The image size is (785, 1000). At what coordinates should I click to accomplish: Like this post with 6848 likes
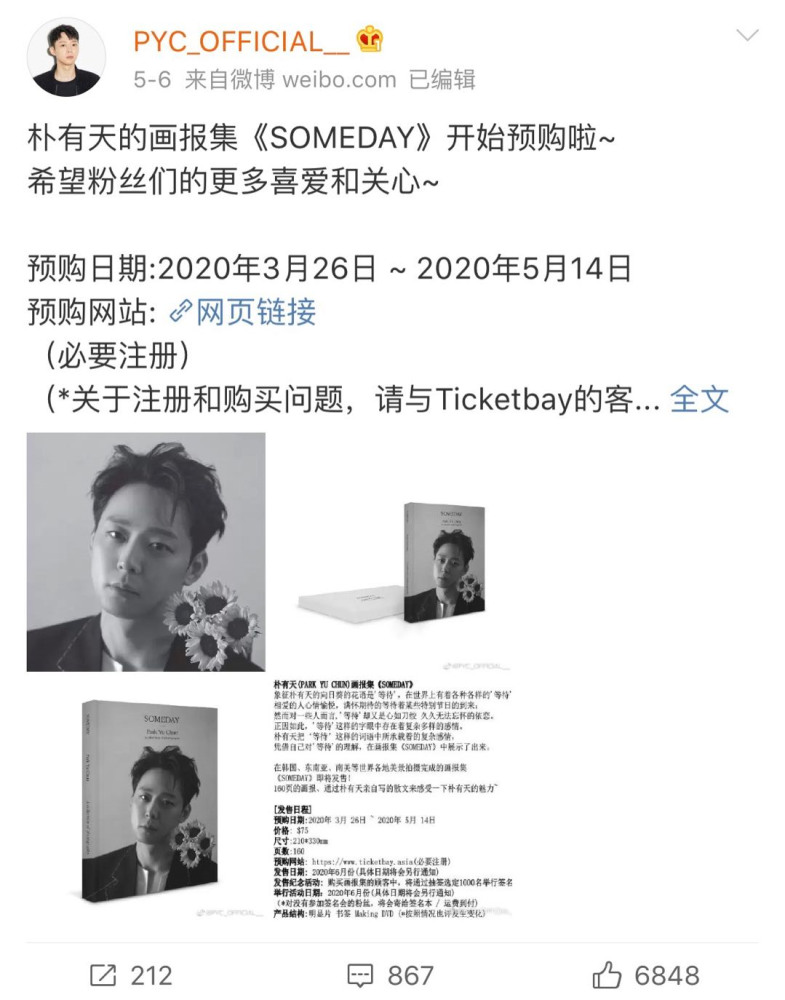[x=645, y=975]
